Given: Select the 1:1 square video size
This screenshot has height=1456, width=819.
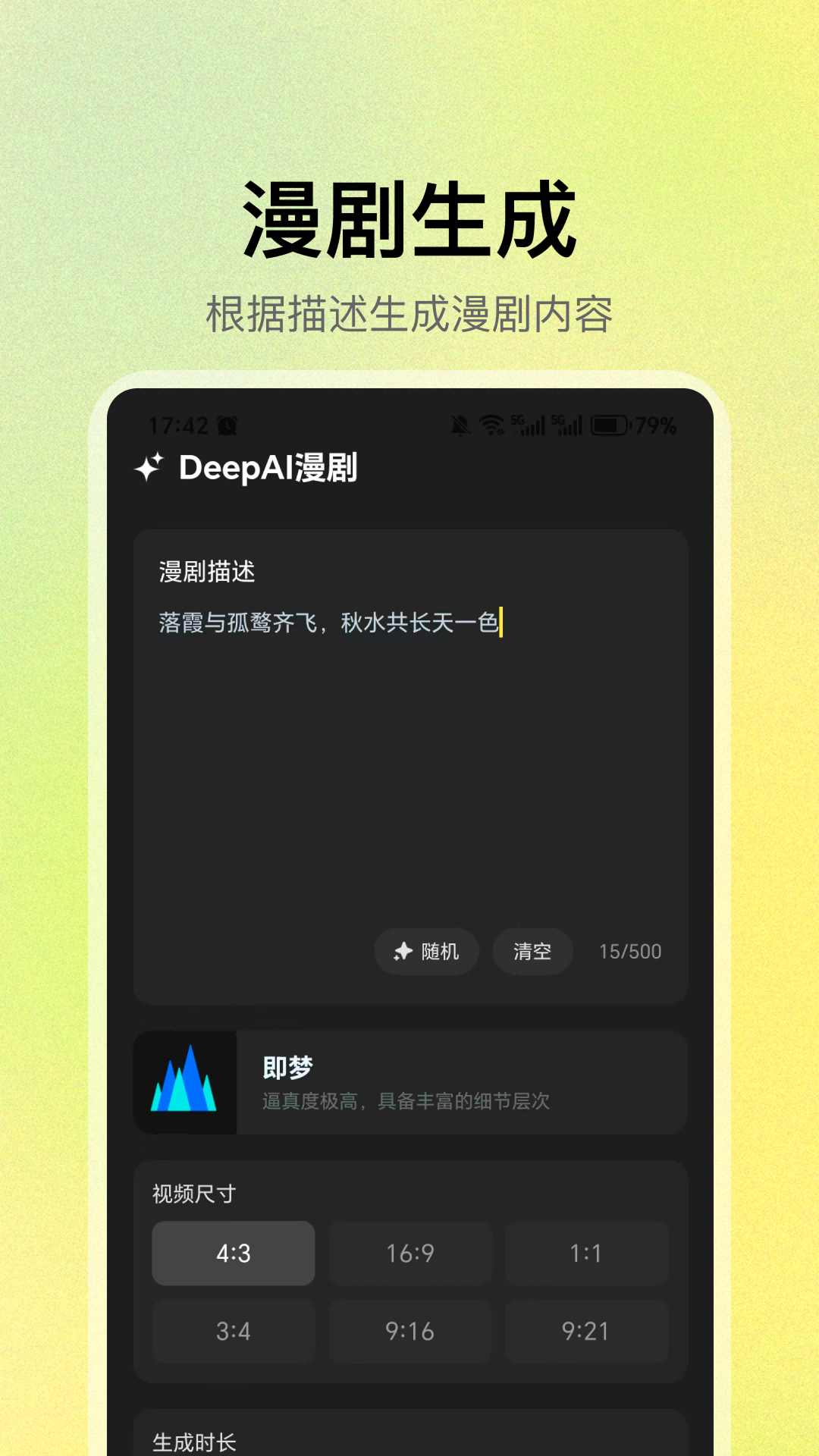Looking at the screenshot, I should coord(586,1254).
